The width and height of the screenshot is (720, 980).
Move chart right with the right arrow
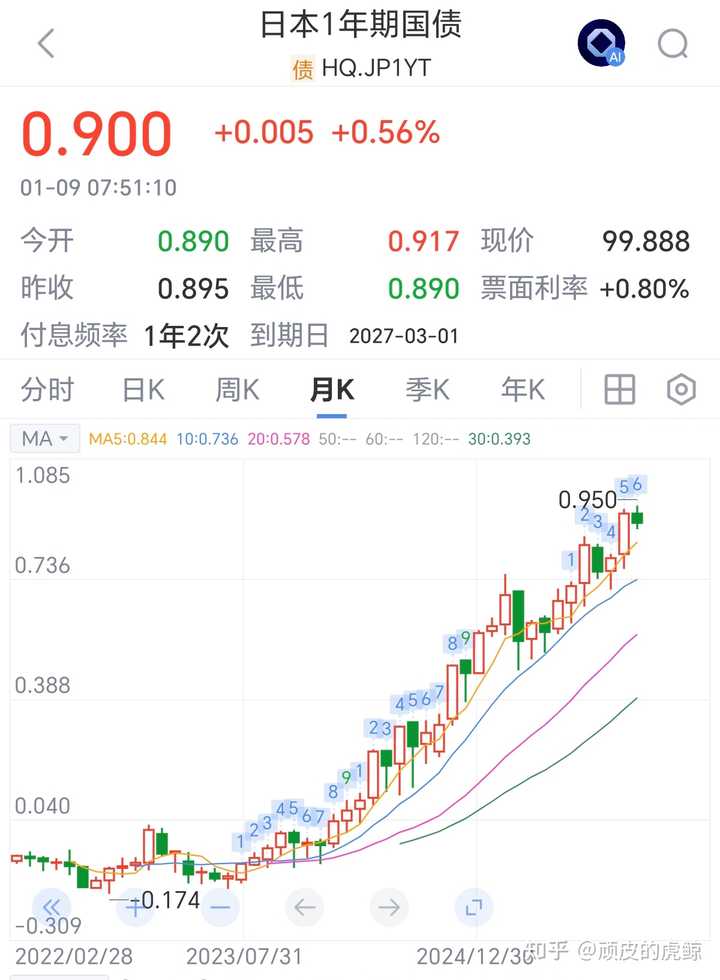coord(389,908)
